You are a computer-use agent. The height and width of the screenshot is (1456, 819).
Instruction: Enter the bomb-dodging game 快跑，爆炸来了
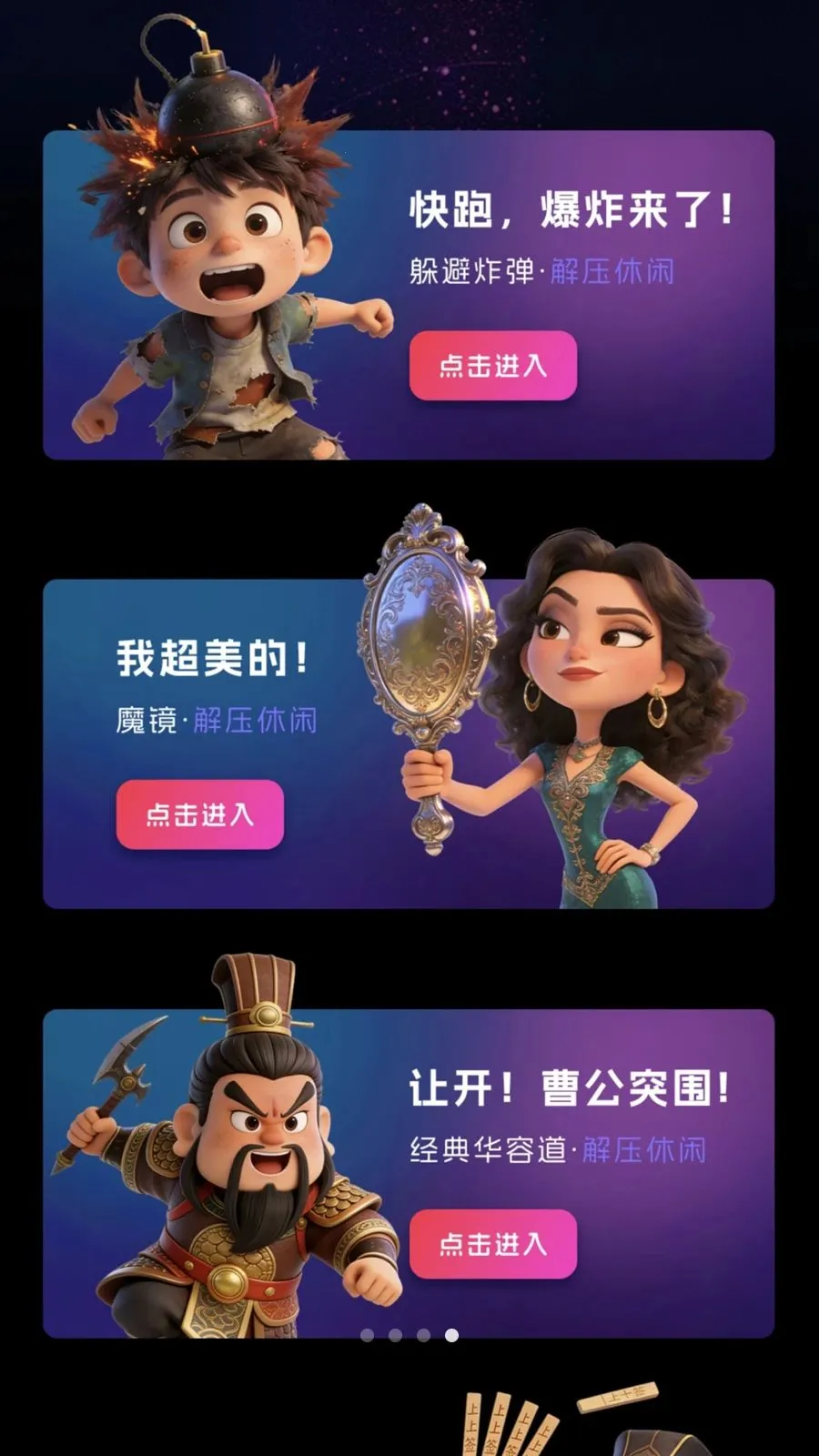[492, 366]
